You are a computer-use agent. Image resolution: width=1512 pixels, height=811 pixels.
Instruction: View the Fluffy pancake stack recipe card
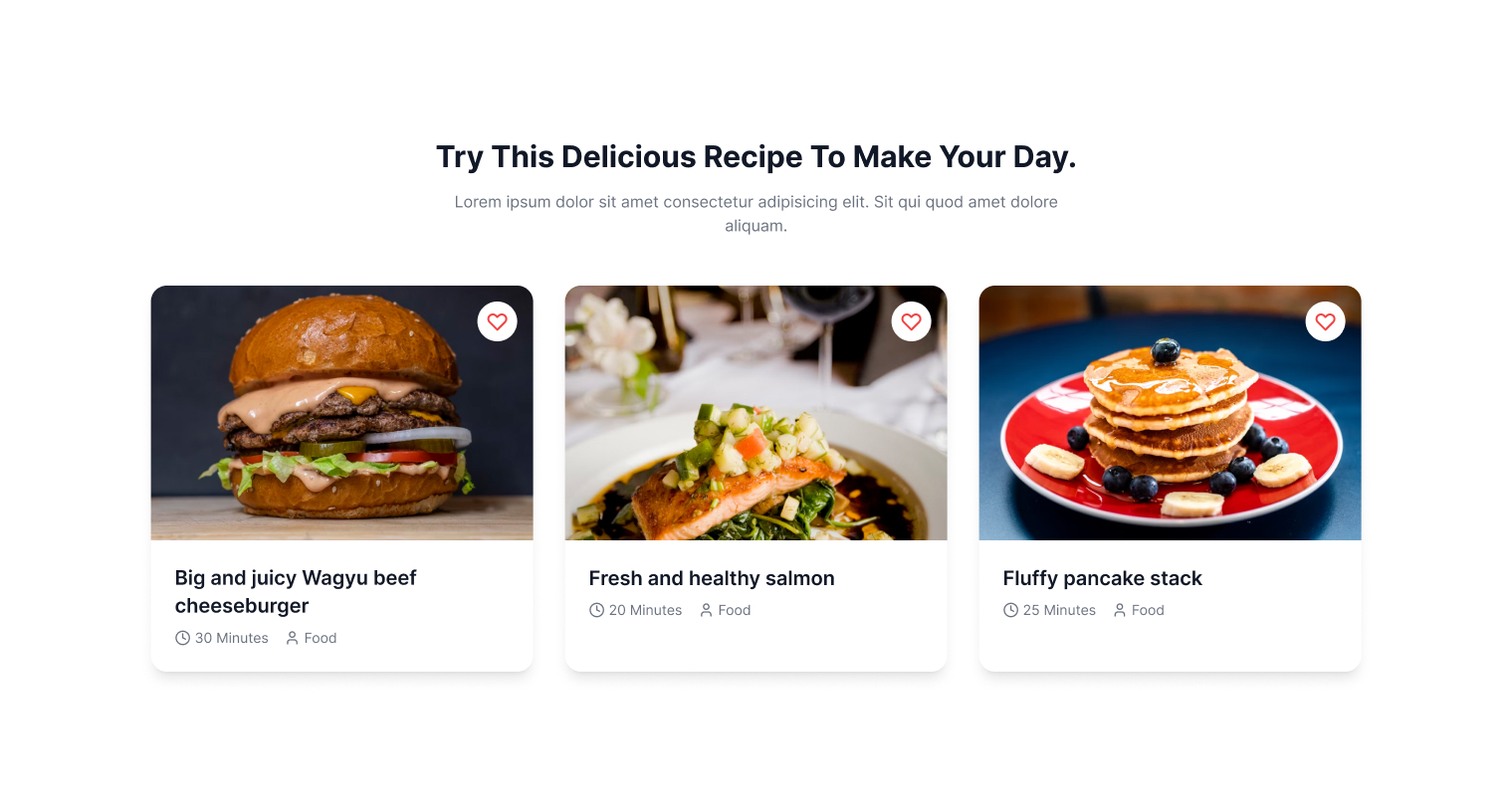(1102, 578)
